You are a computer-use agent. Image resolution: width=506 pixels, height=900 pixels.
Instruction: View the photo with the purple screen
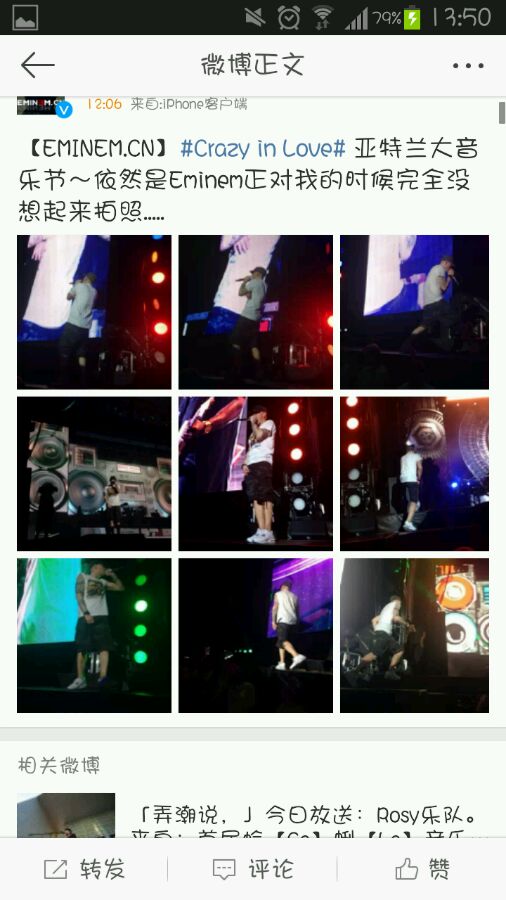click(x=255, y=635)
